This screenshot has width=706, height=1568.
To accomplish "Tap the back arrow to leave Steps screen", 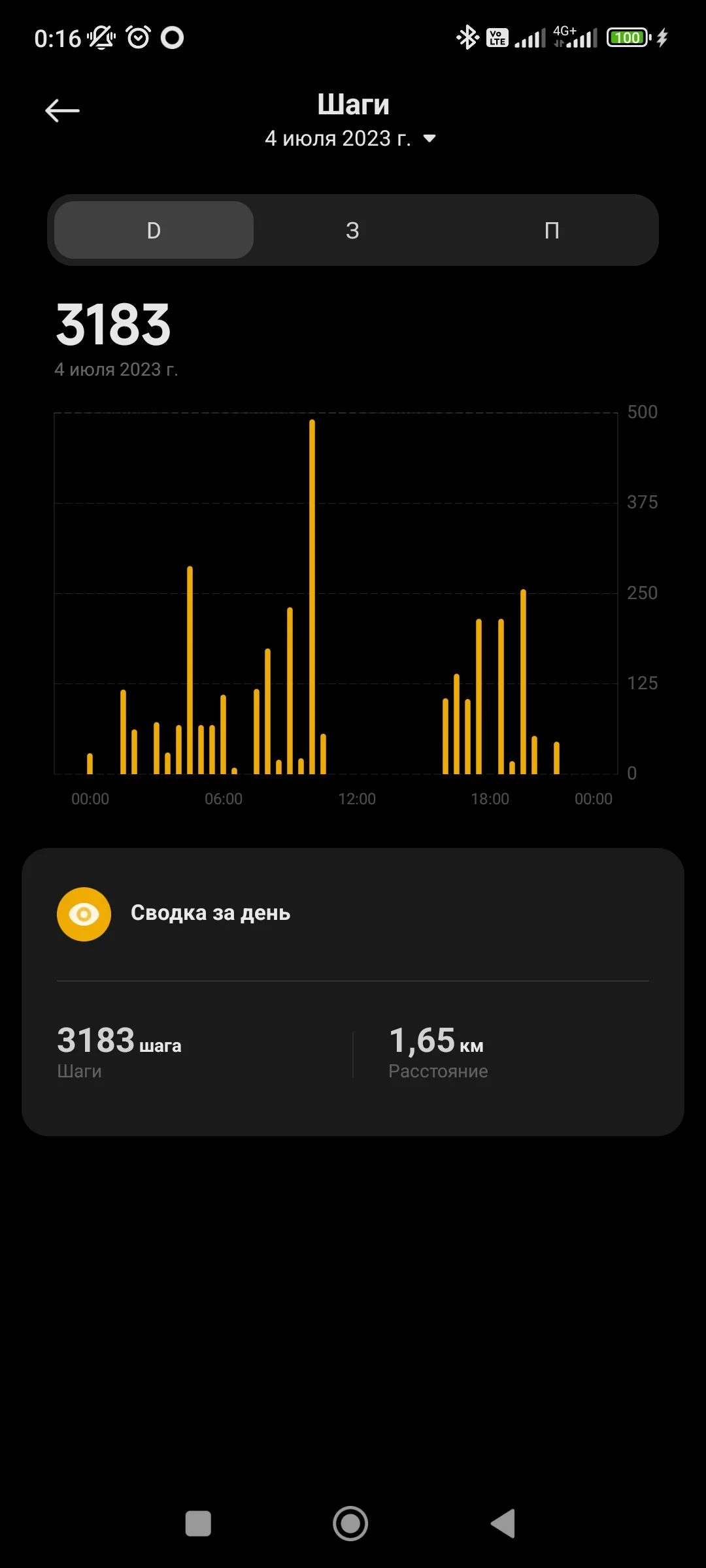I will click(x=62, y=110).
